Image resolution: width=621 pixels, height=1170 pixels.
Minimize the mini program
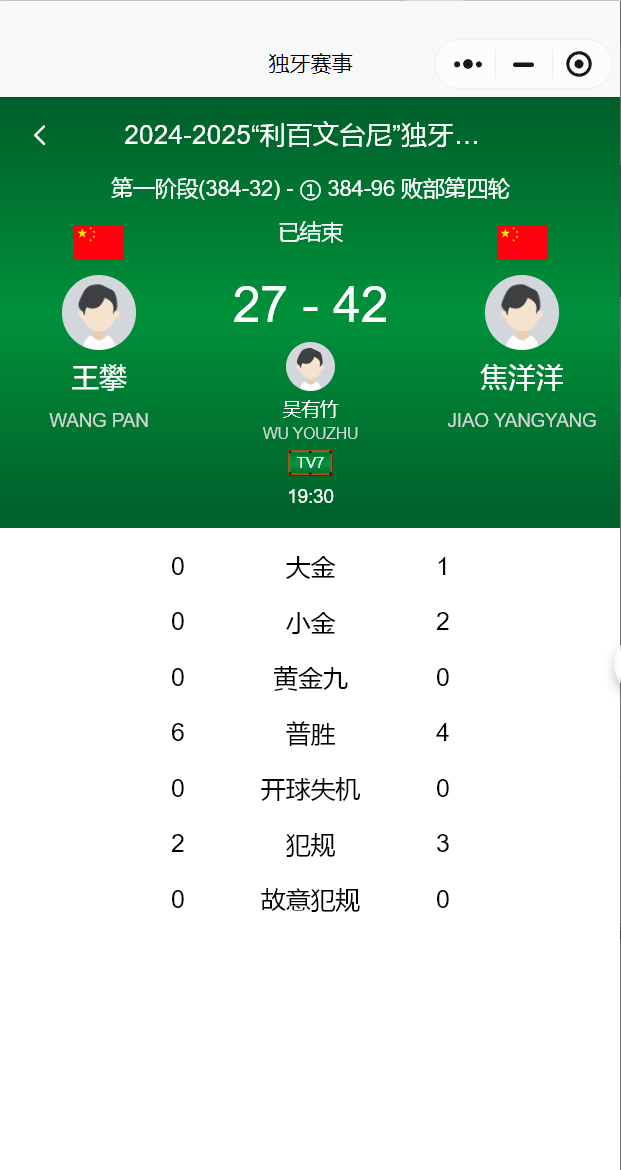(x=523, y=64)
